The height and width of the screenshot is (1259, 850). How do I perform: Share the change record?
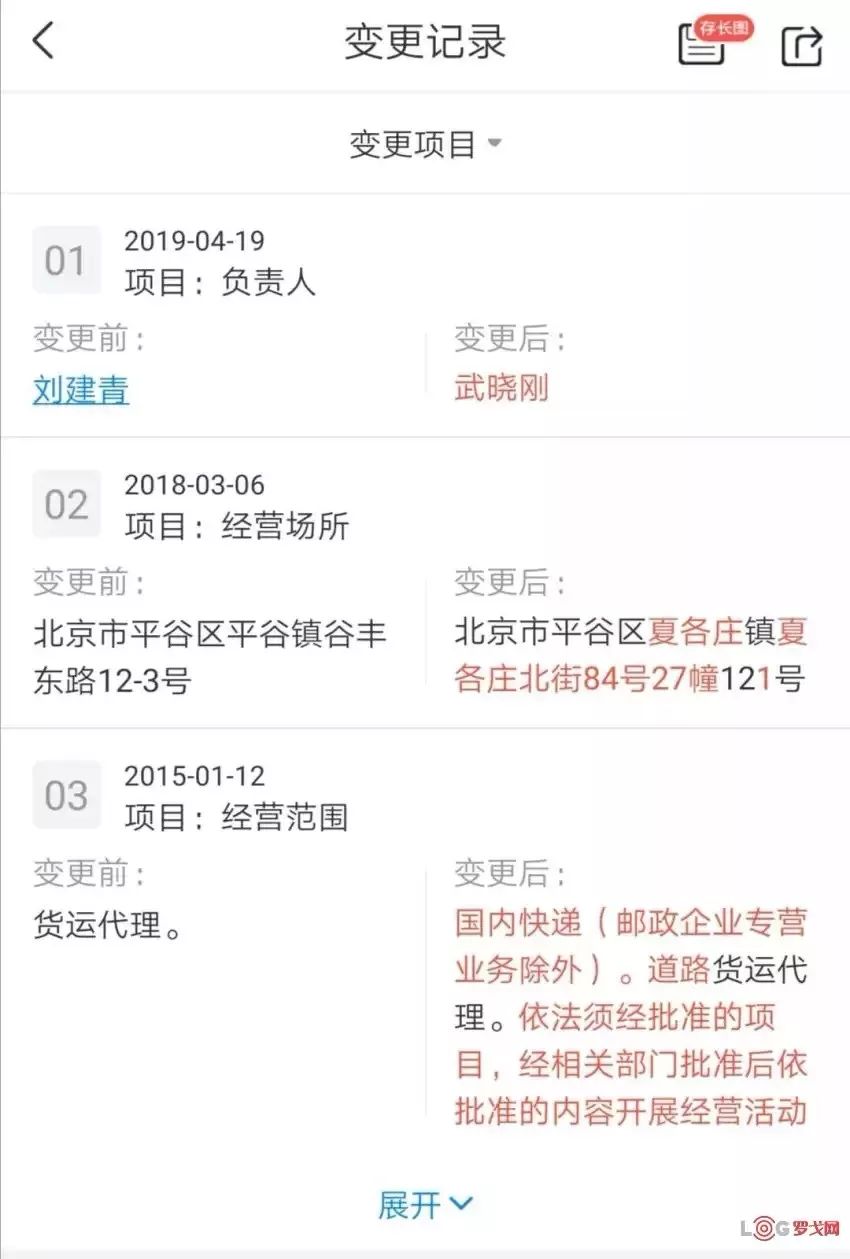click(801, 45)
